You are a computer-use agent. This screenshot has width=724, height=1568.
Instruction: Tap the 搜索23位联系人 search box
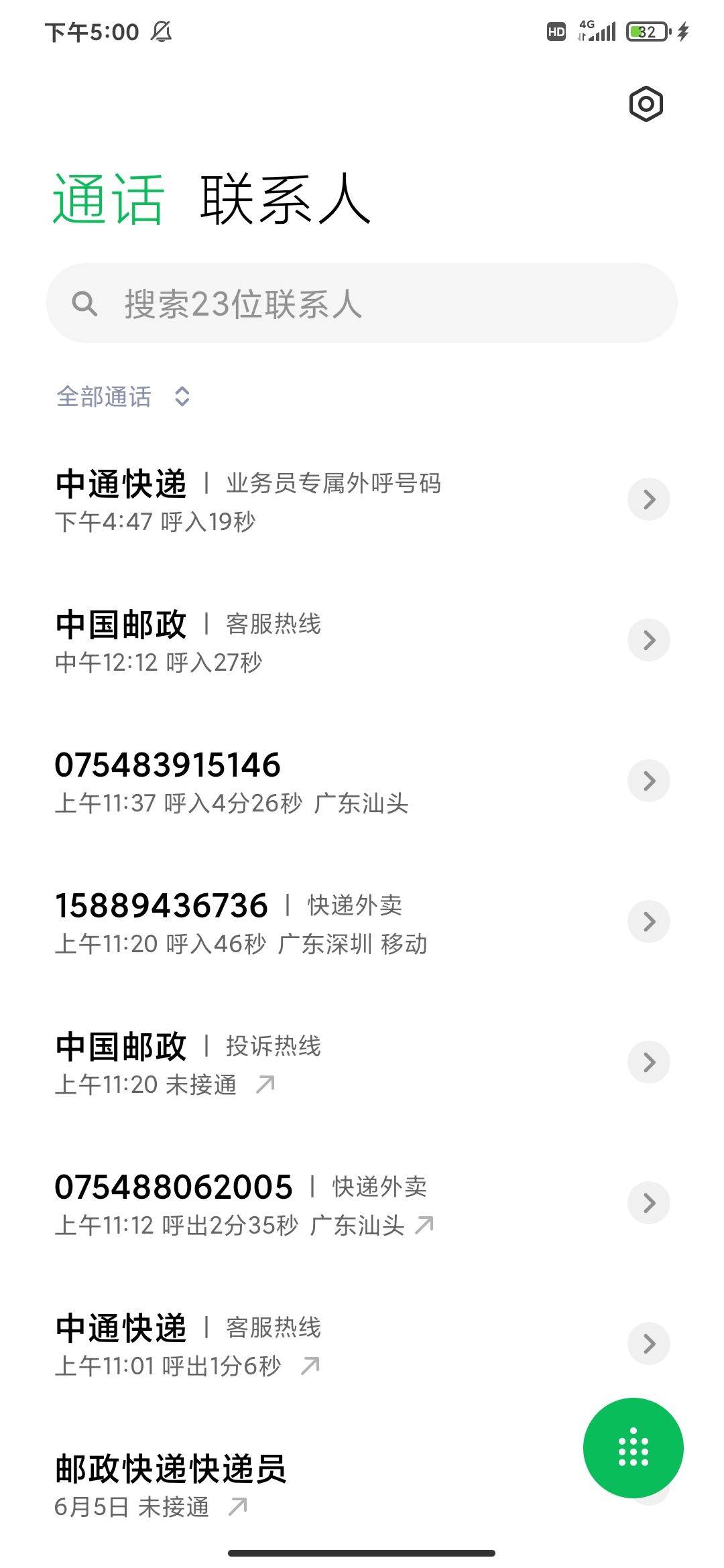362,304
